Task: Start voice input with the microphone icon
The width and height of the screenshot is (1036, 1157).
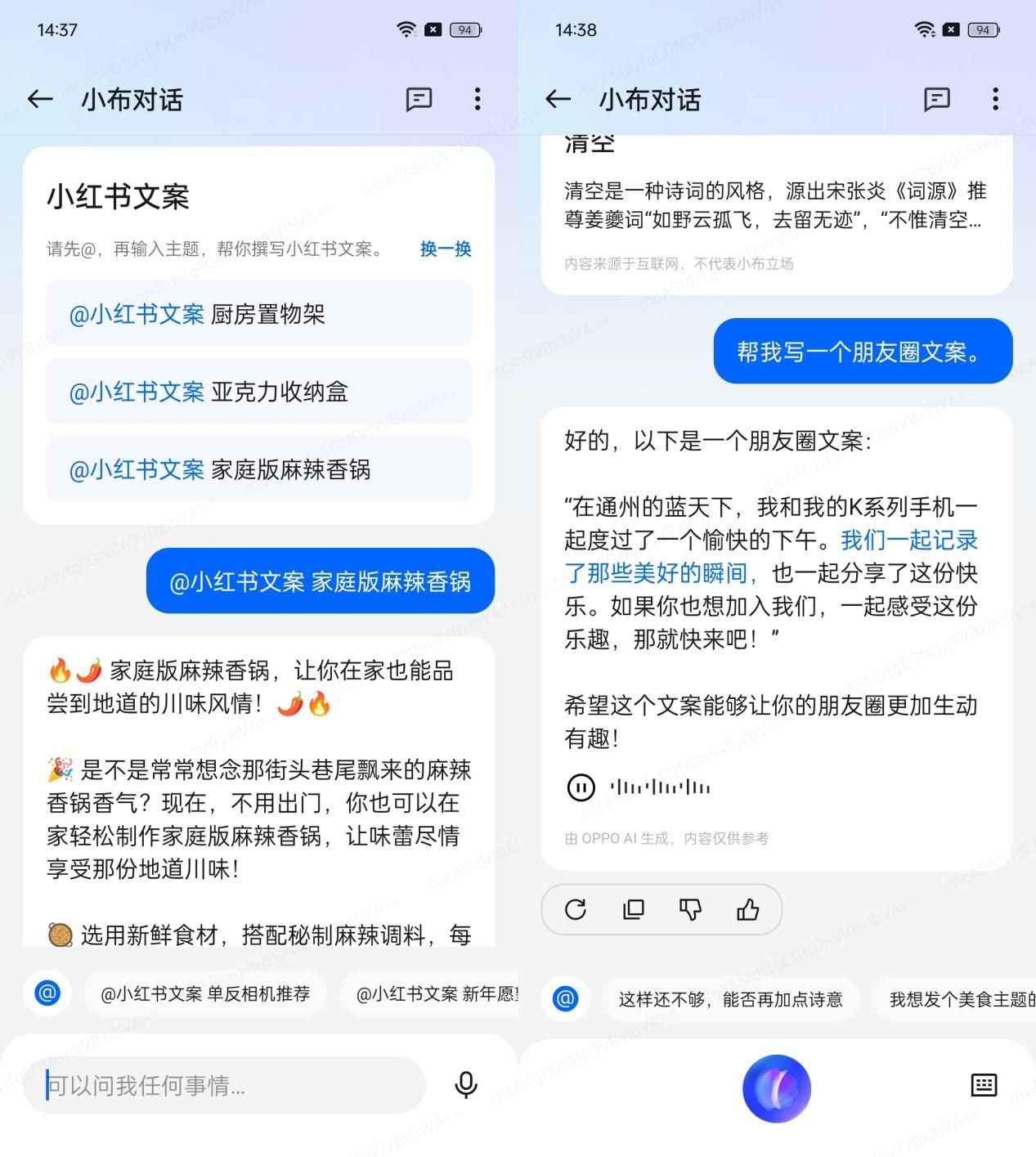Action: [x=465, y=1085]
